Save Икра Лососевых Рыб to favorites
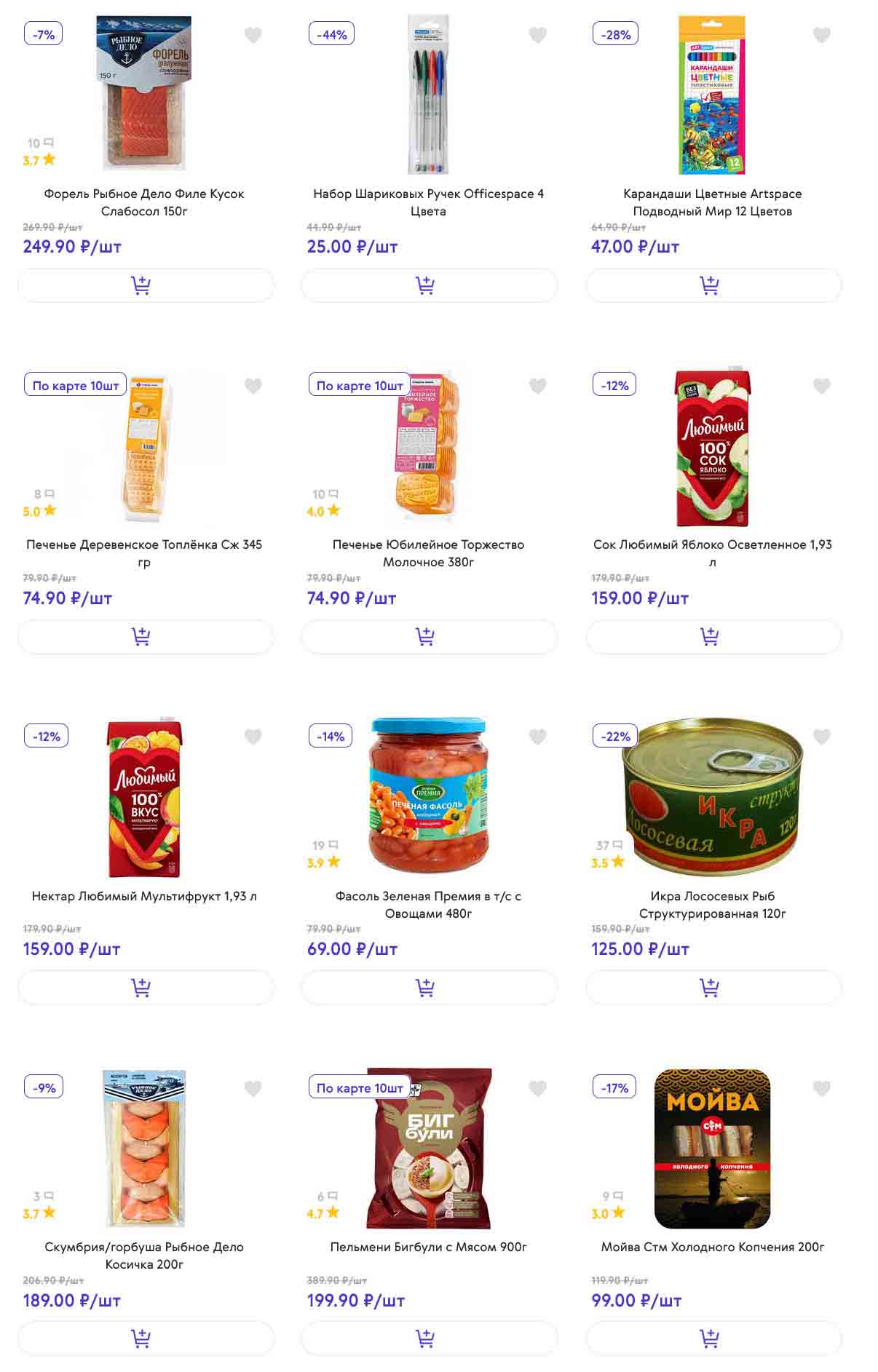Image resolution: width=878 pixels, height=1372 pixels. (821, 737)
